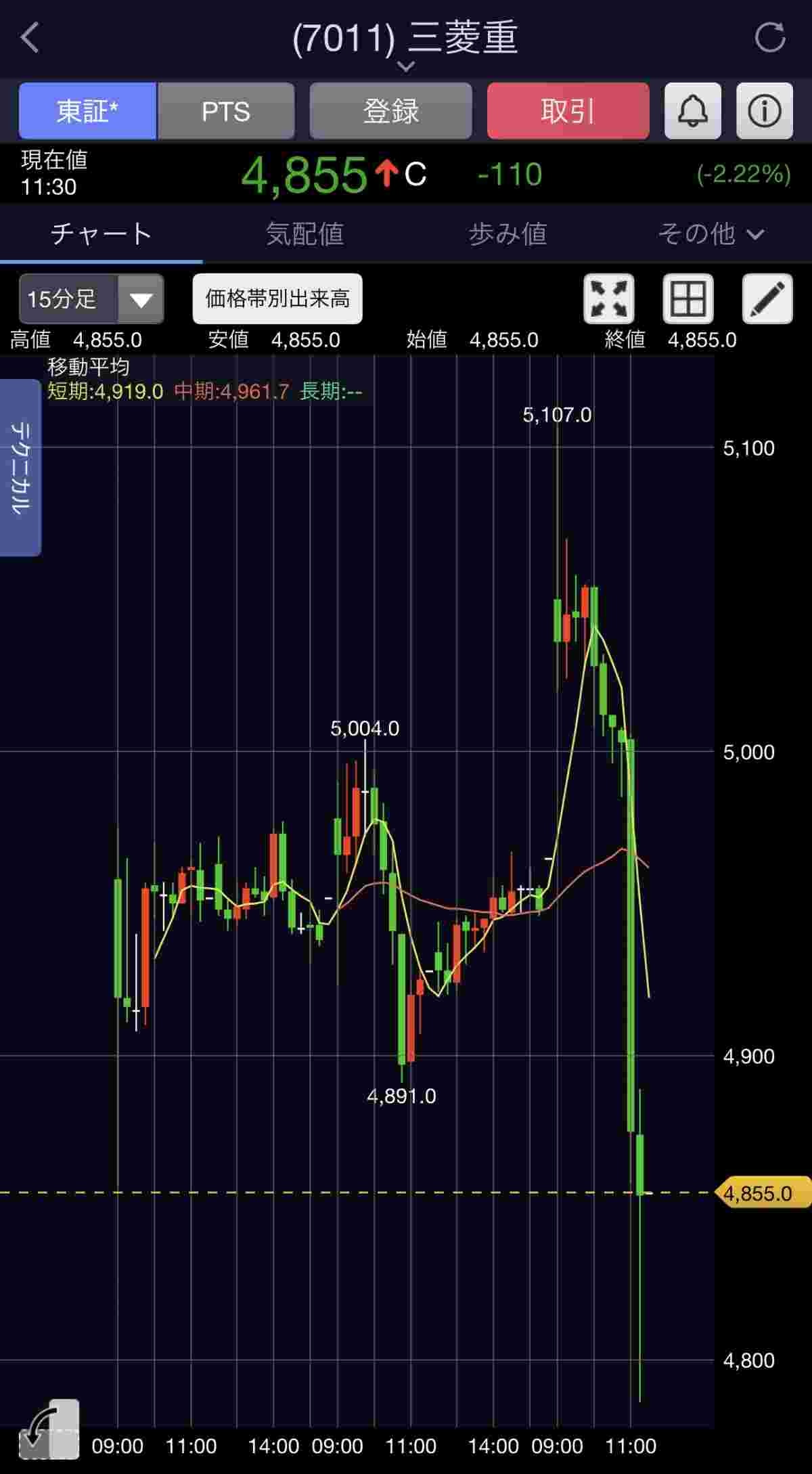Switch to the 気配値 tab
The height and width of the screenshot is (1474, 812).
(x=304, y=234)
